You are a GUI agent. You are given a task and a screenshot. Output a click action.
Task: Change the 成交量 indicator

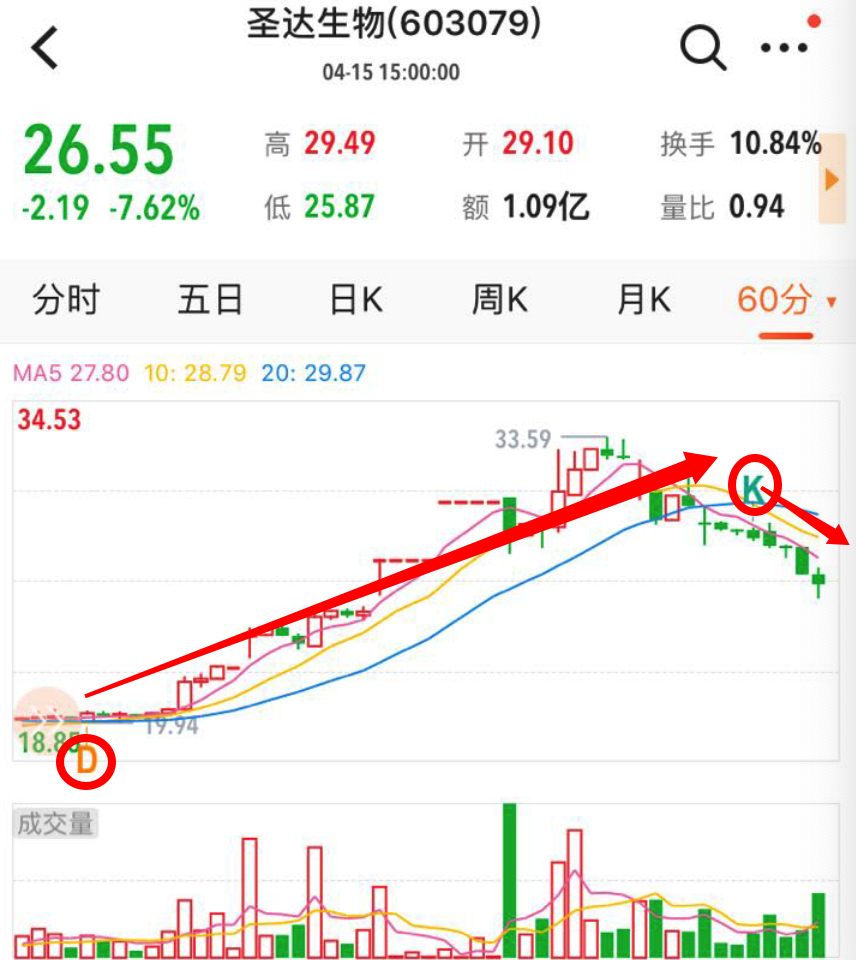coord(54,824)
